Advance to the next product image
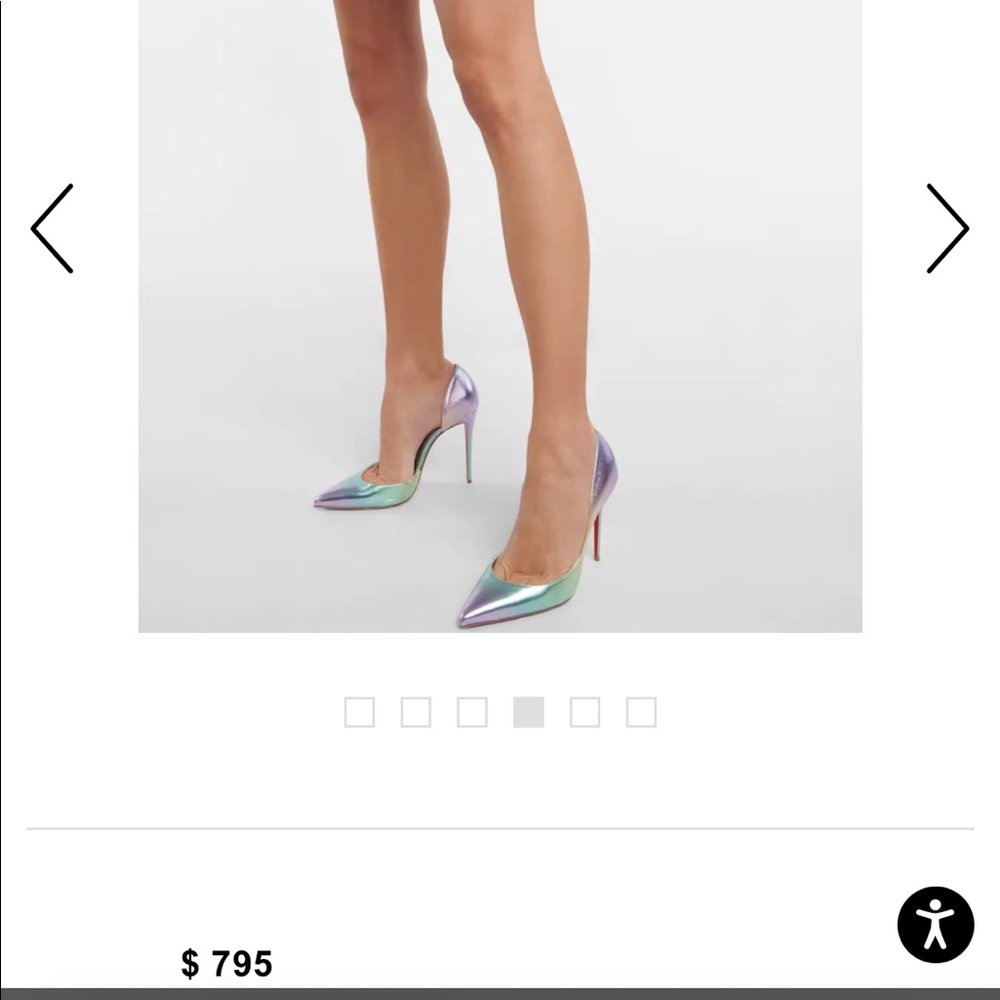This screenshot has height=1000, width=1000. coord(946,229)
